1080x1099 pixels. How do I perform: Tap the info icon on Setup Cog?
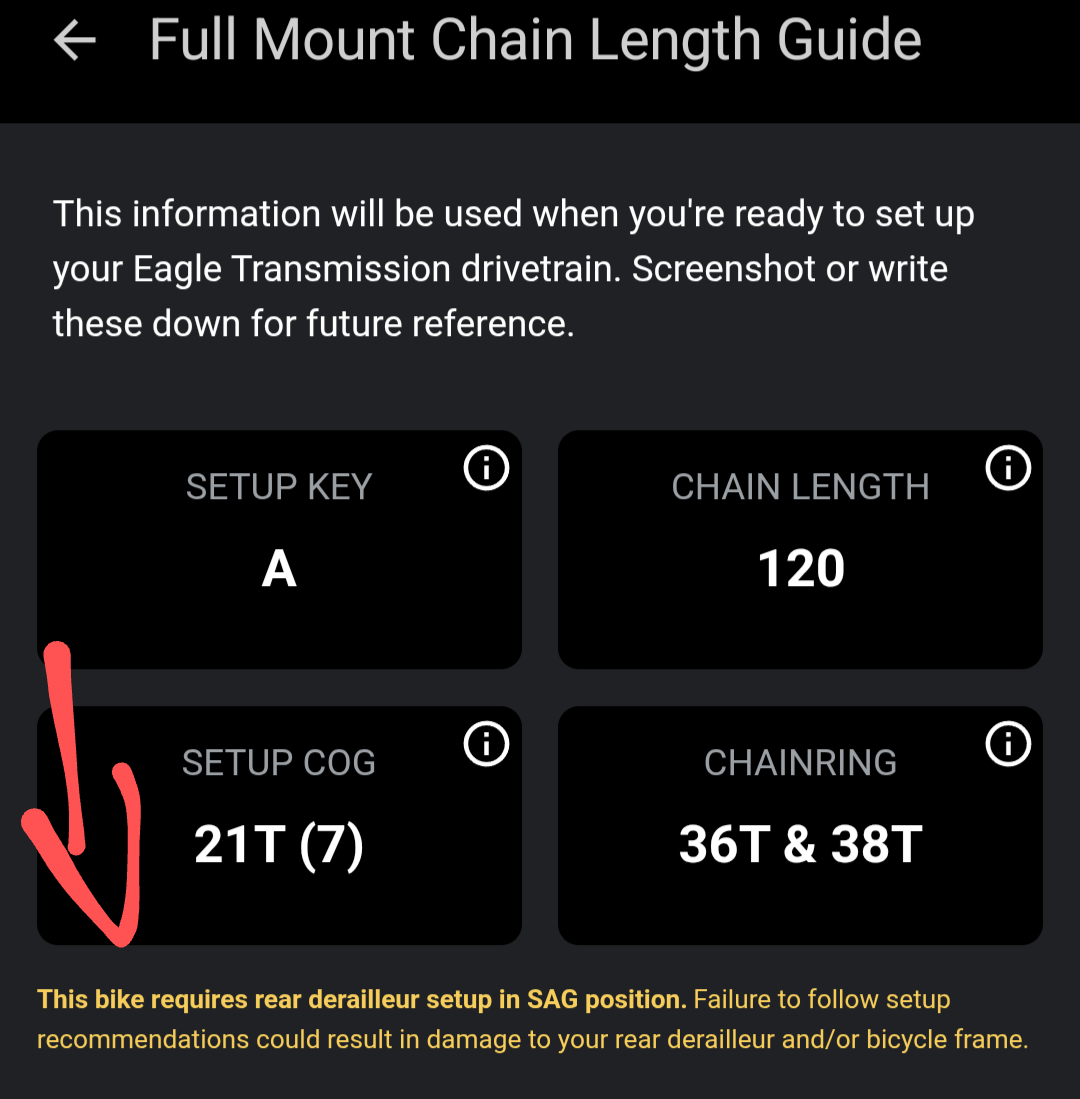pos(487,744)
